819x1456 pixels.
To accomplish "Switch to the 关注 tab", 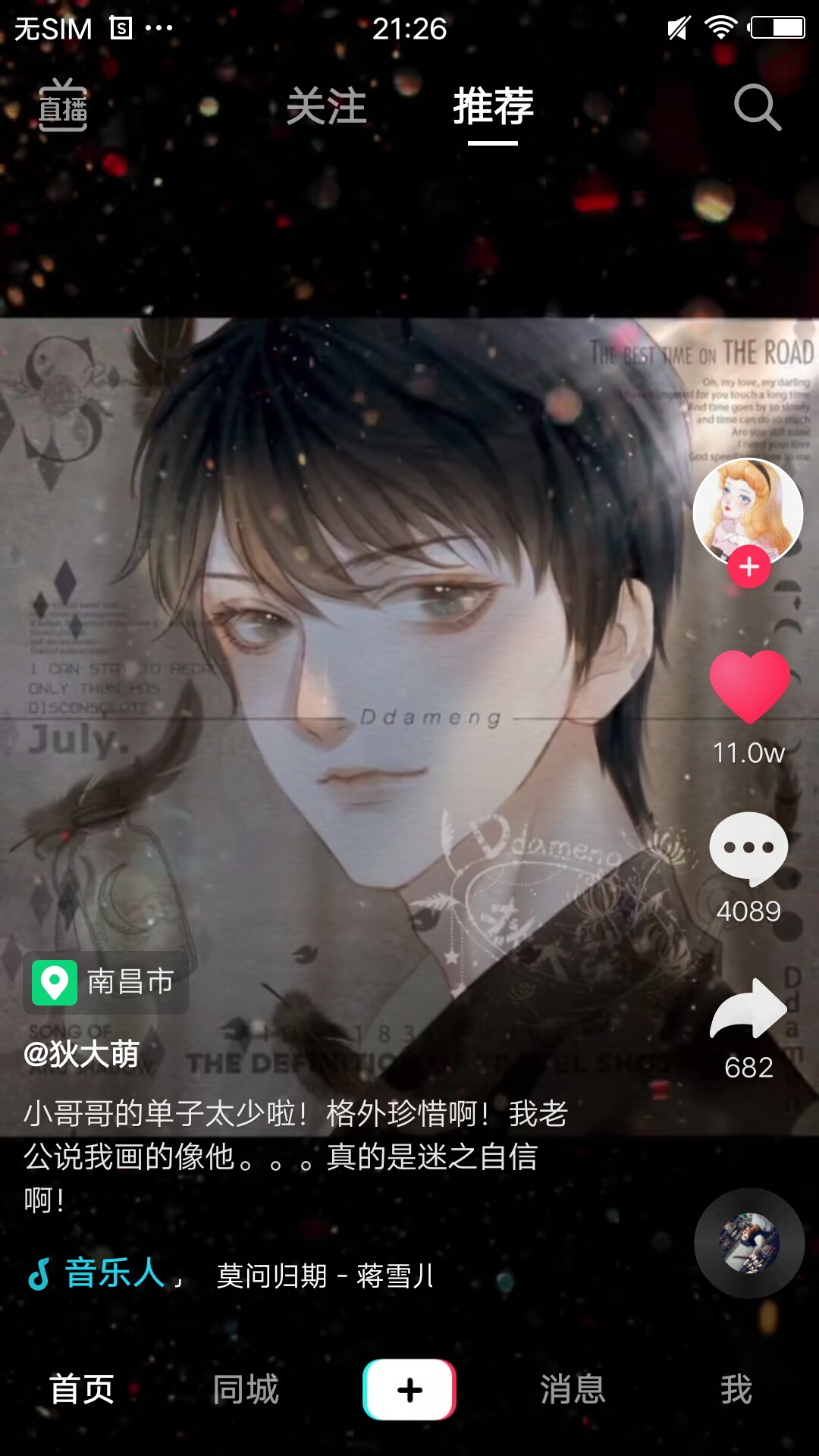I will pos(326,106).
